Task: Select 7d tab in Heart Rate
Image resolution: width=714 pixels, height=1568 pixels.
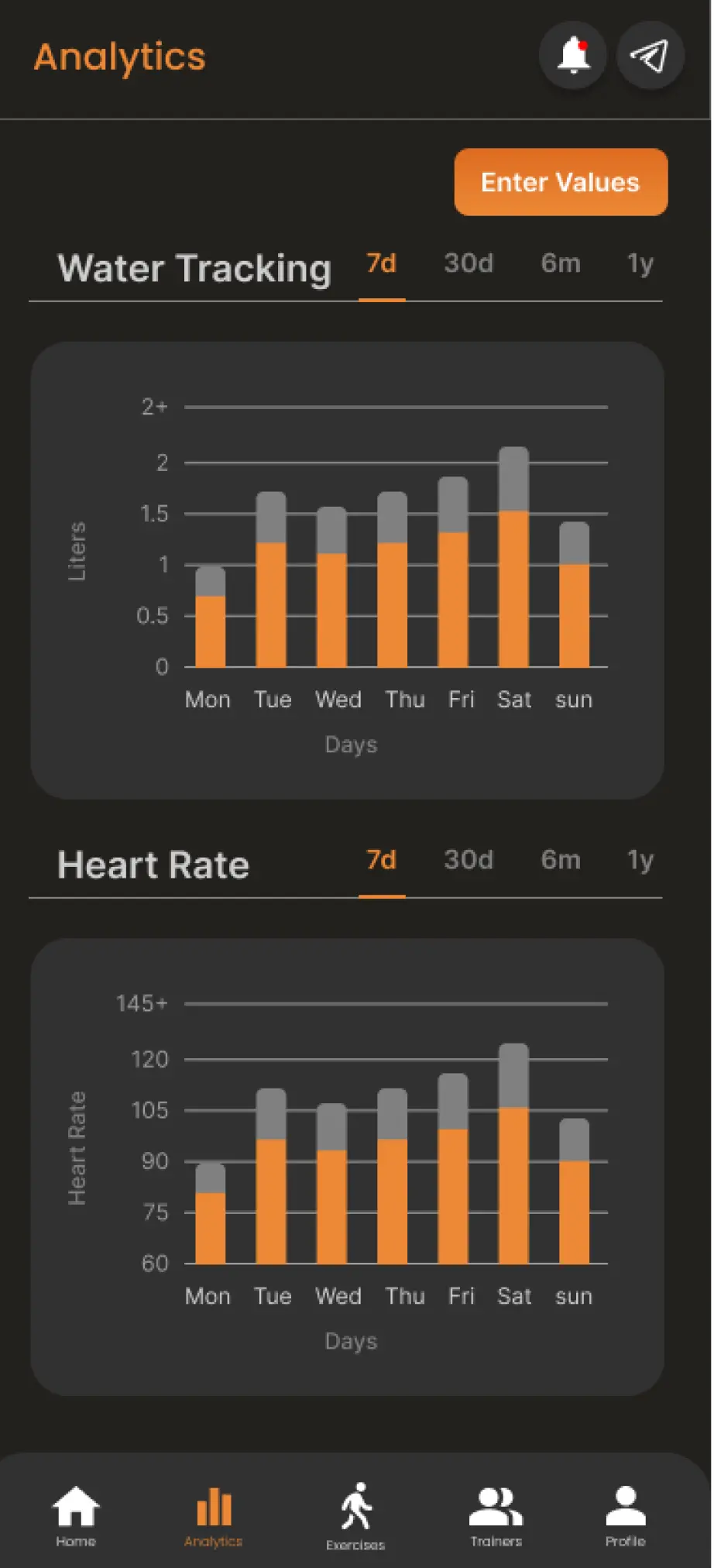Action: pyautogui.click(x=382, y=860)
